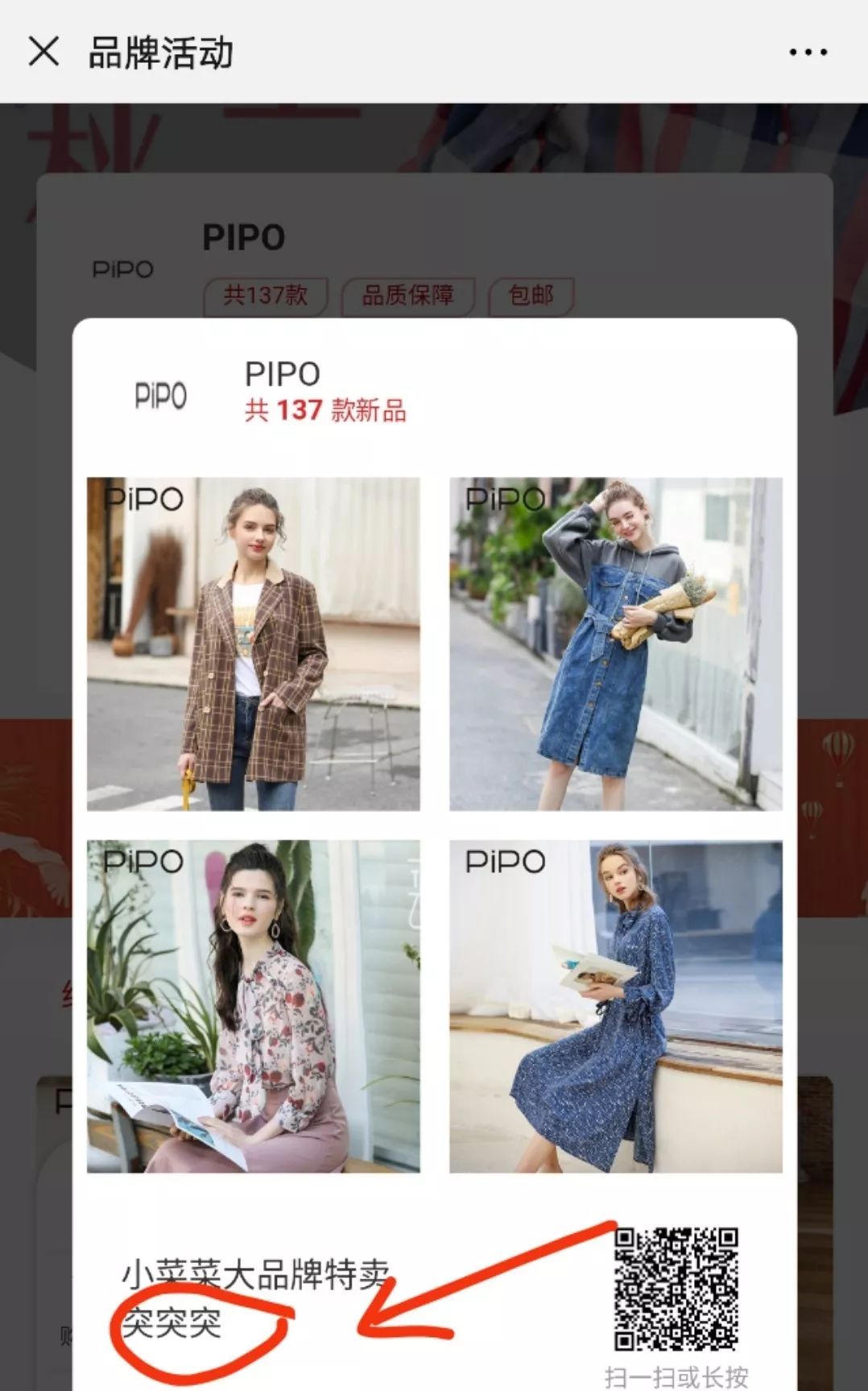This screenshot has width=868, height=1391.
Task: Open the brand title PIPO heading
Action: [242, 236]
